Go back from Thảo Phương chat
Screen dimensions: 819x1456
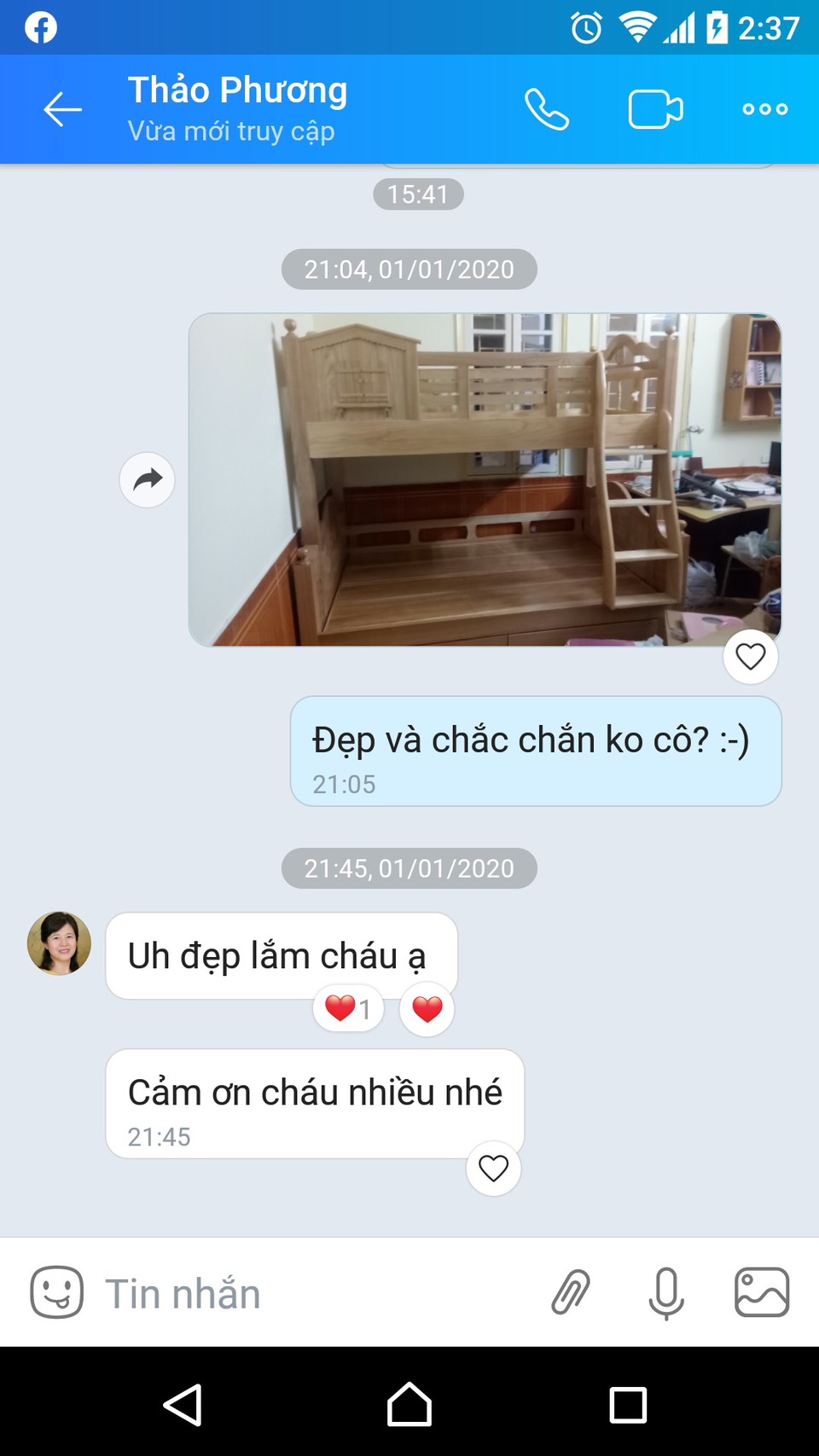(x=62, y=109)
